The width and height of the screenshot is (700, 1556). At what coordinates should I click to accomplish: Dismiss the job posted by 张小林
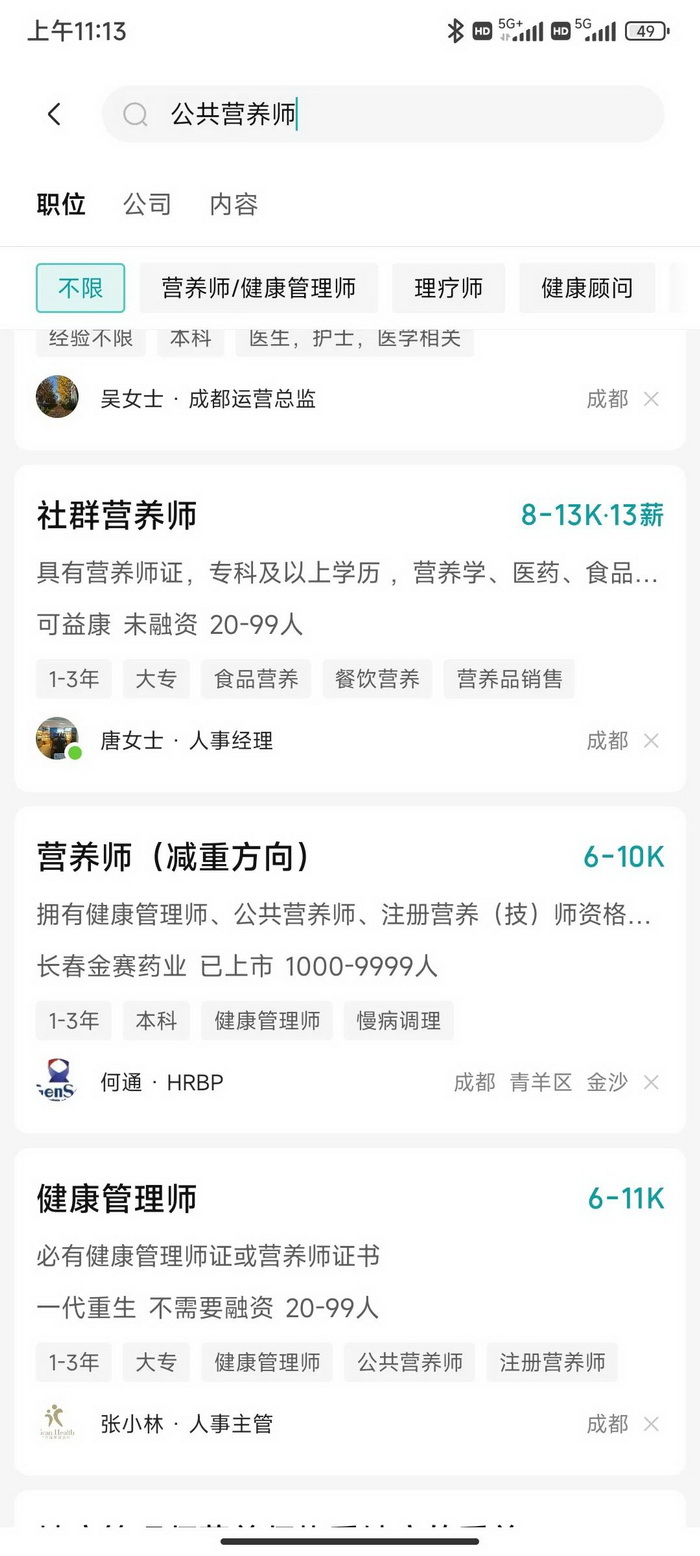pos(651,1424)
